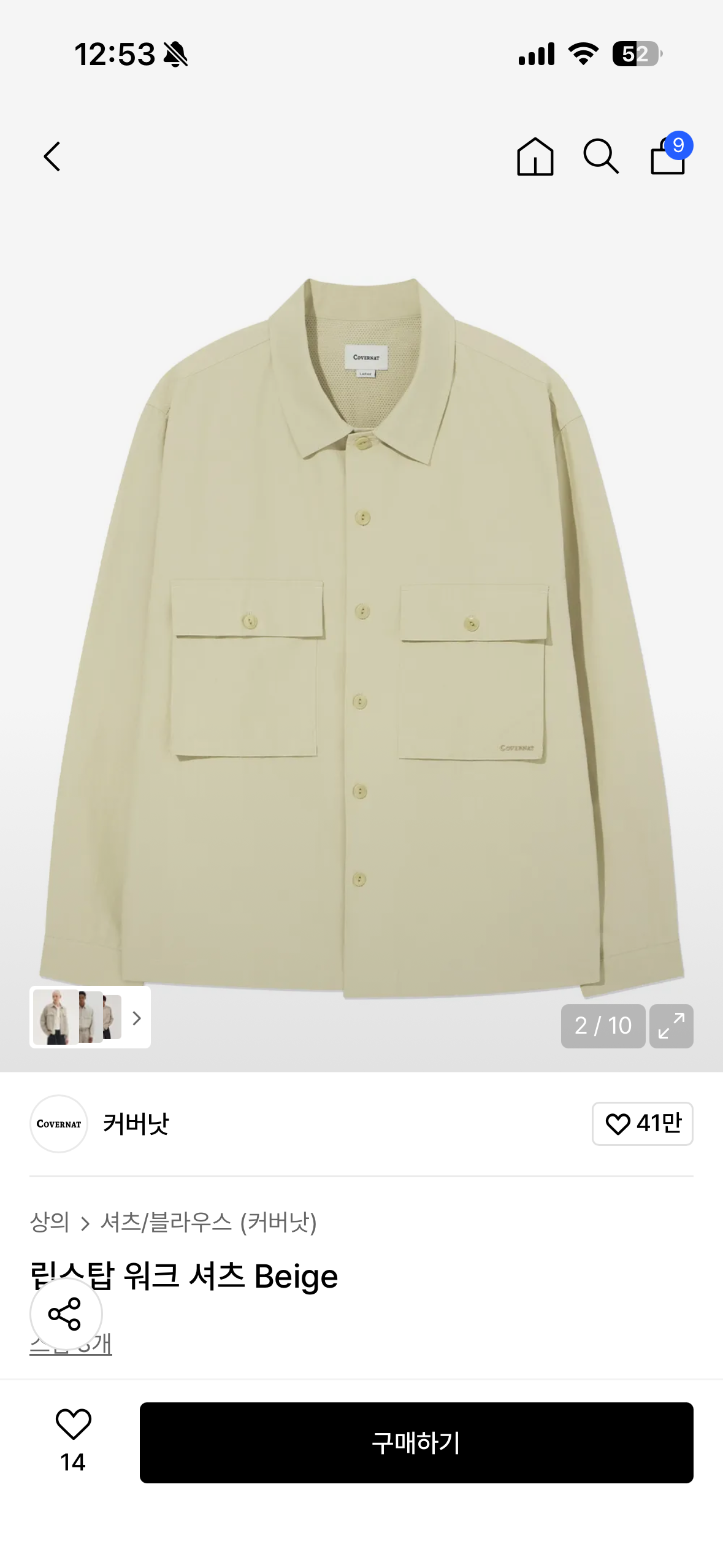Share this product

66,1314
